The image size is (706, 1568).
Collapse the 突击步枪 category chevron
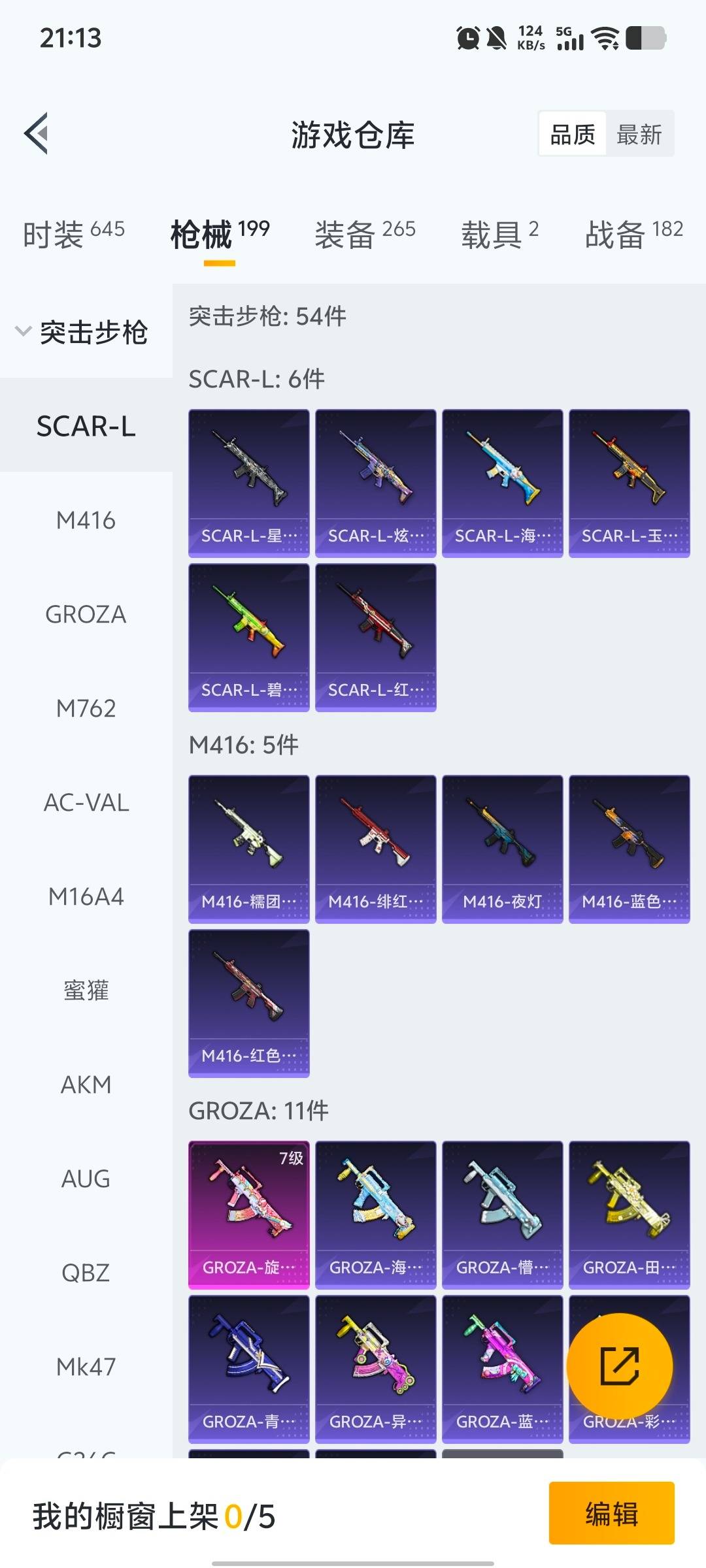(22, 331)
